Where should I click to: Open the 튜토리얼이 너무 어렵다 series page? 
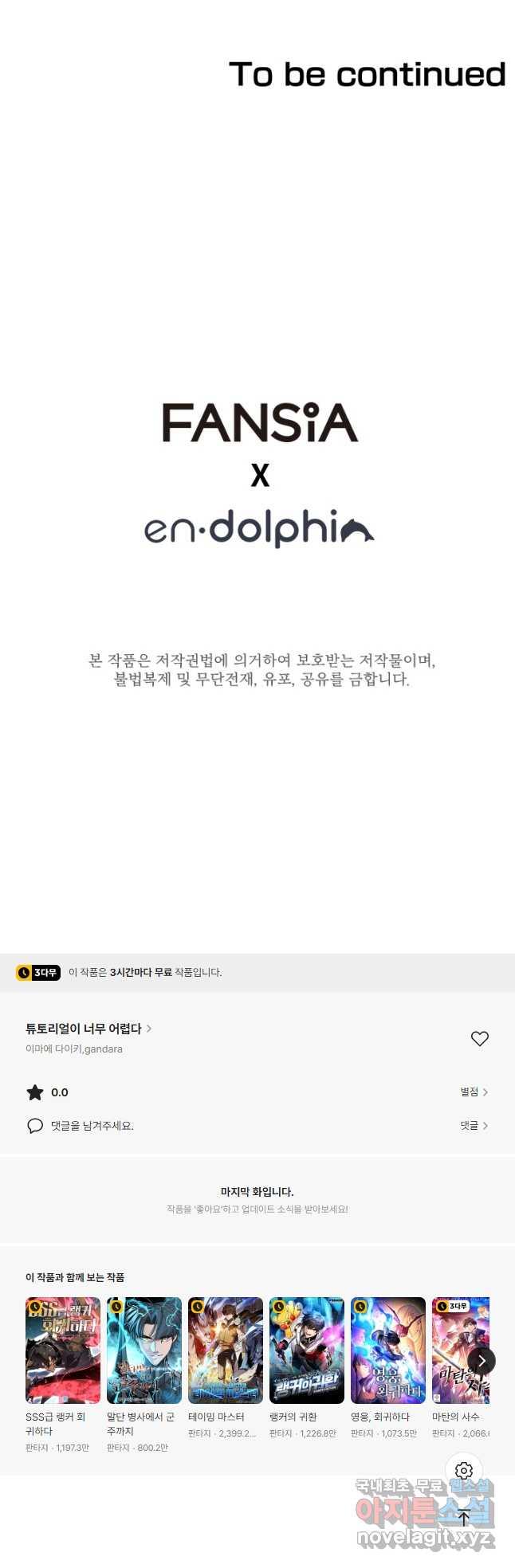88,1029
